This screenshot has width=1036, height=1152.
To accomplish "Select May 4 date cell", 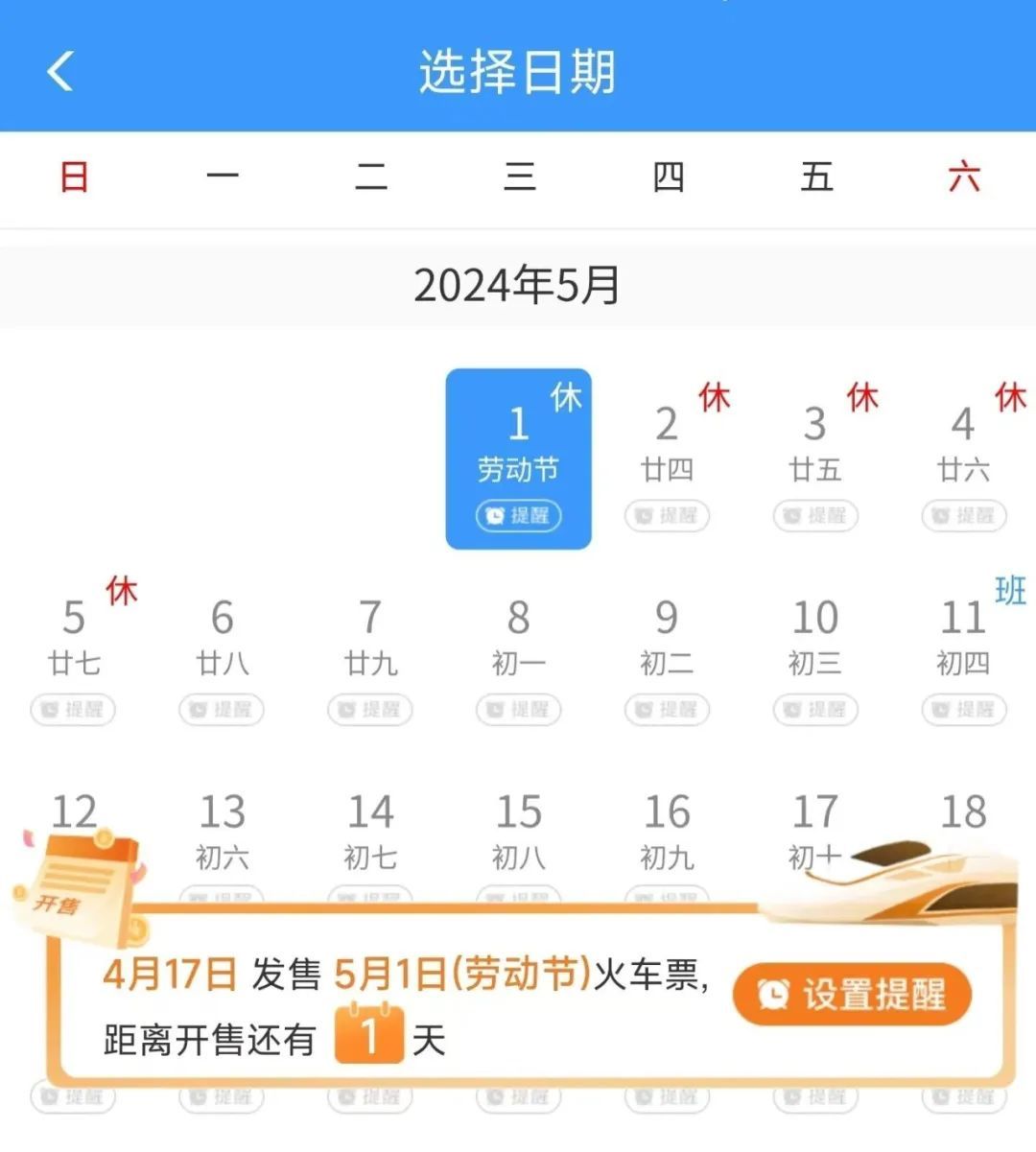I will point(963,441).
